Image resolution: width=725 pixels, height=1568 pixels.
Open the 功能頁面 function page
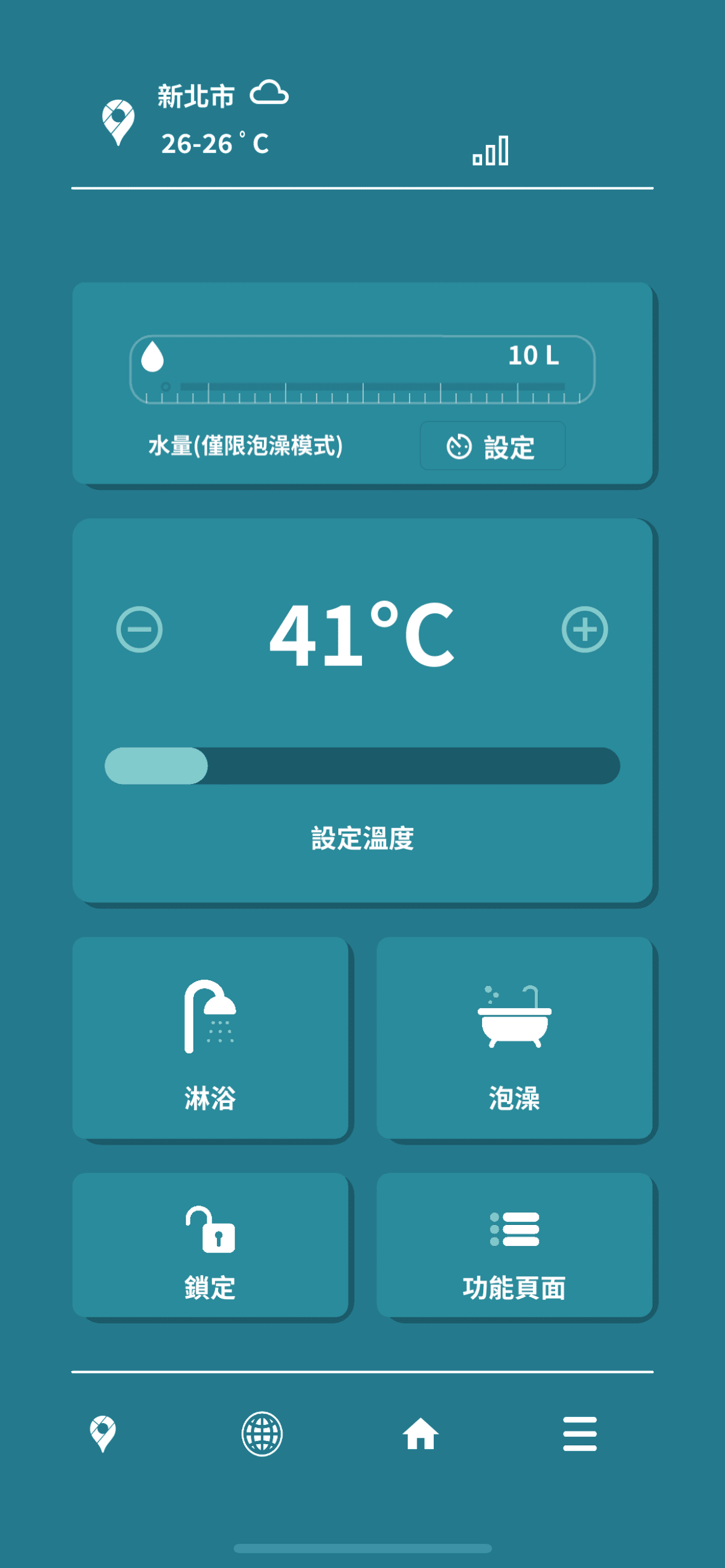coord(514,1245)
